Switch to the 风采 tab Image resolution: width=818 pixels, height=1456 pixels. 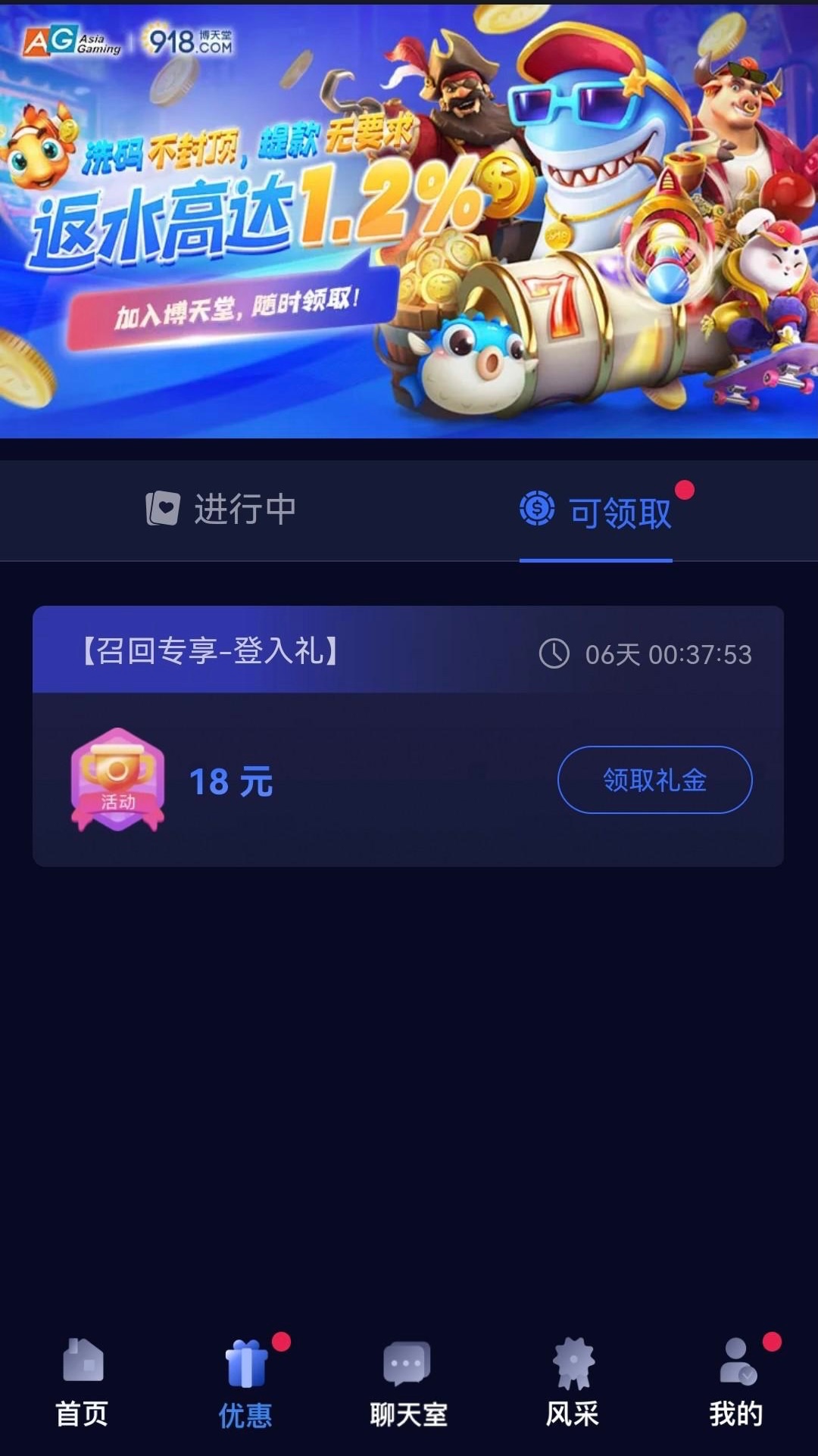point(573,1381)
